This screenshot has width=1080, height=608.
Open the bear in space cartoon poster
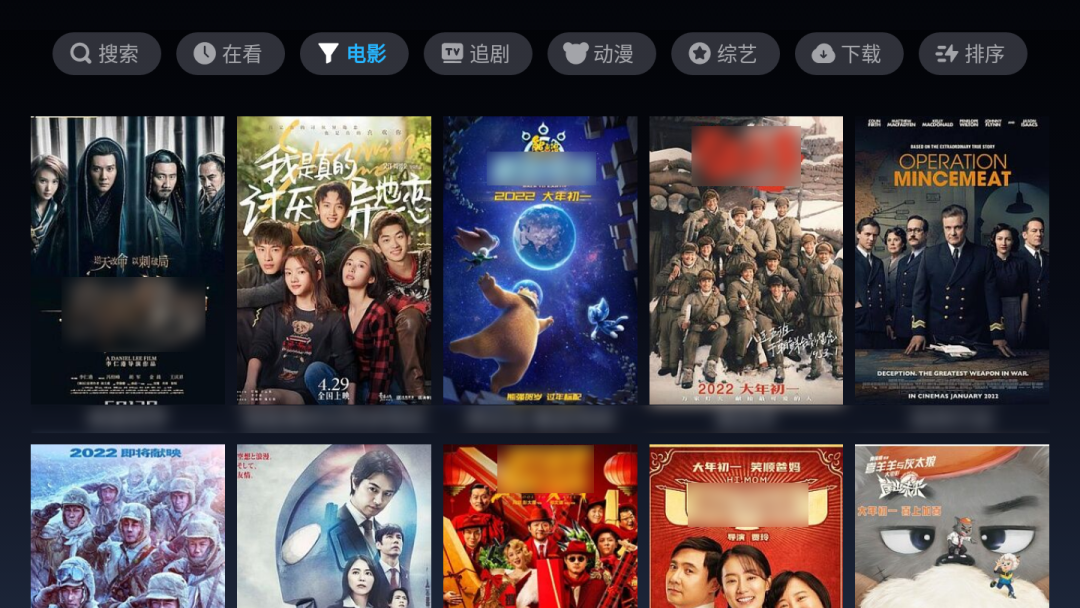pos(540,260)
